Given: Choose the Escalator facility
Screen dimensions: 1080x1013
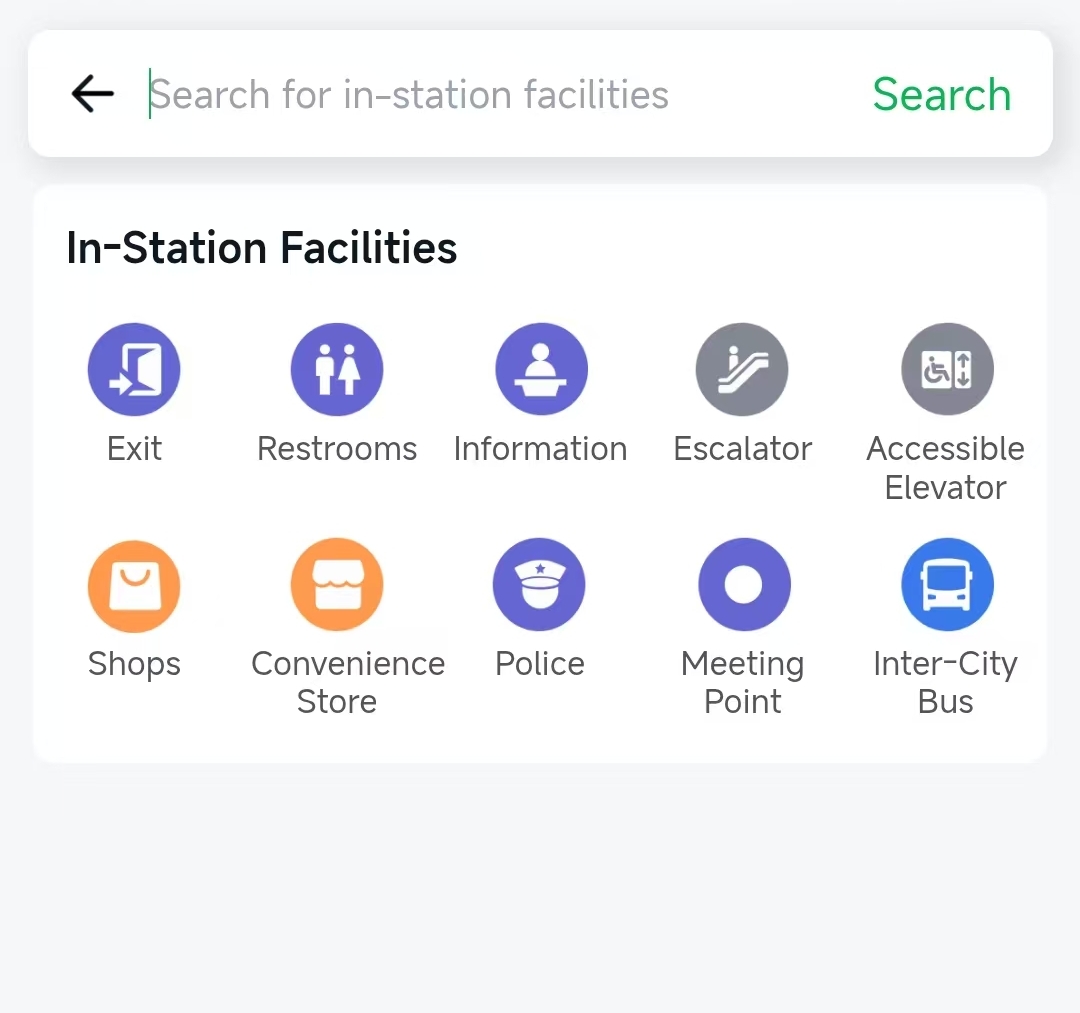Looking at the screenshot, I should pos(742,369).
